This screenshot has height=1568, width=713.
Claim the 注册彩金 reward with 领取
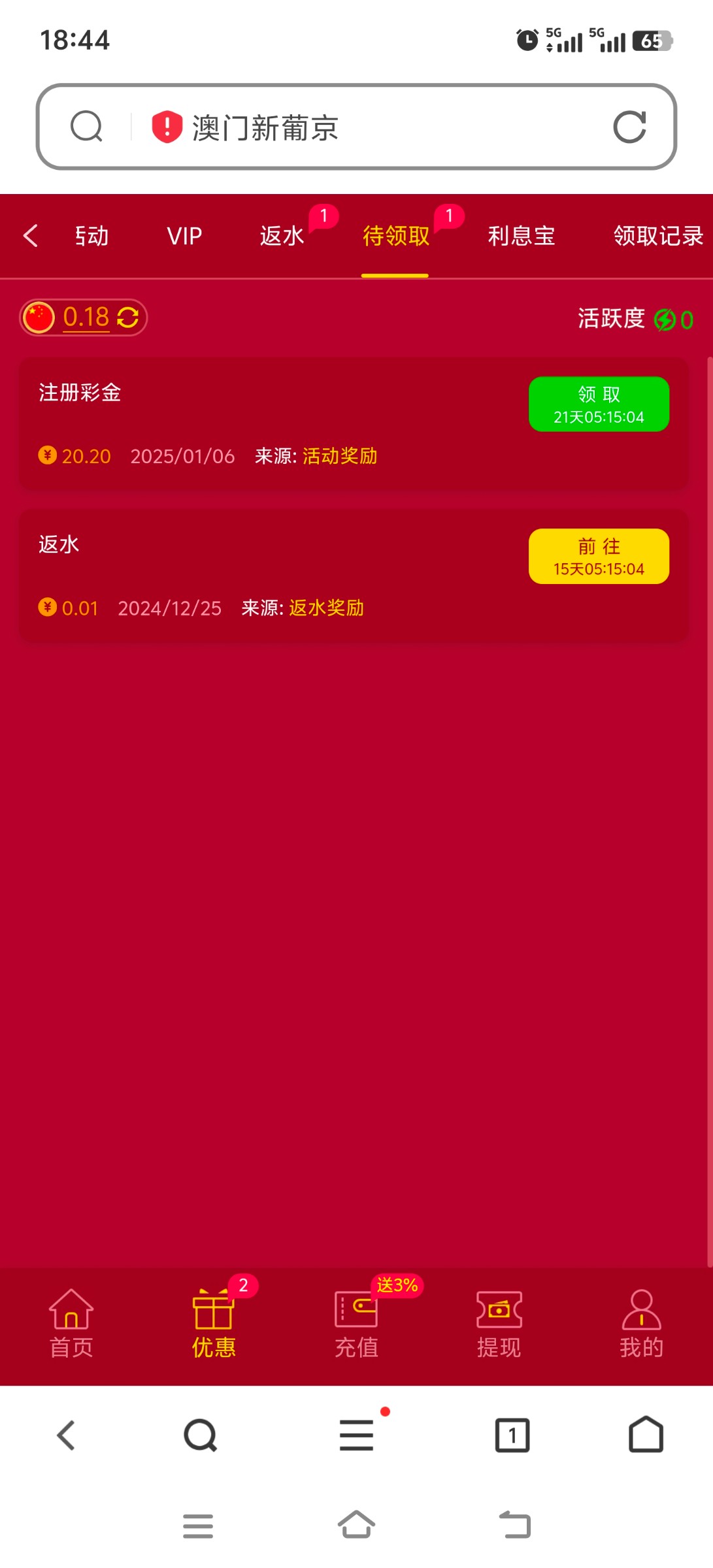[599, 404]
